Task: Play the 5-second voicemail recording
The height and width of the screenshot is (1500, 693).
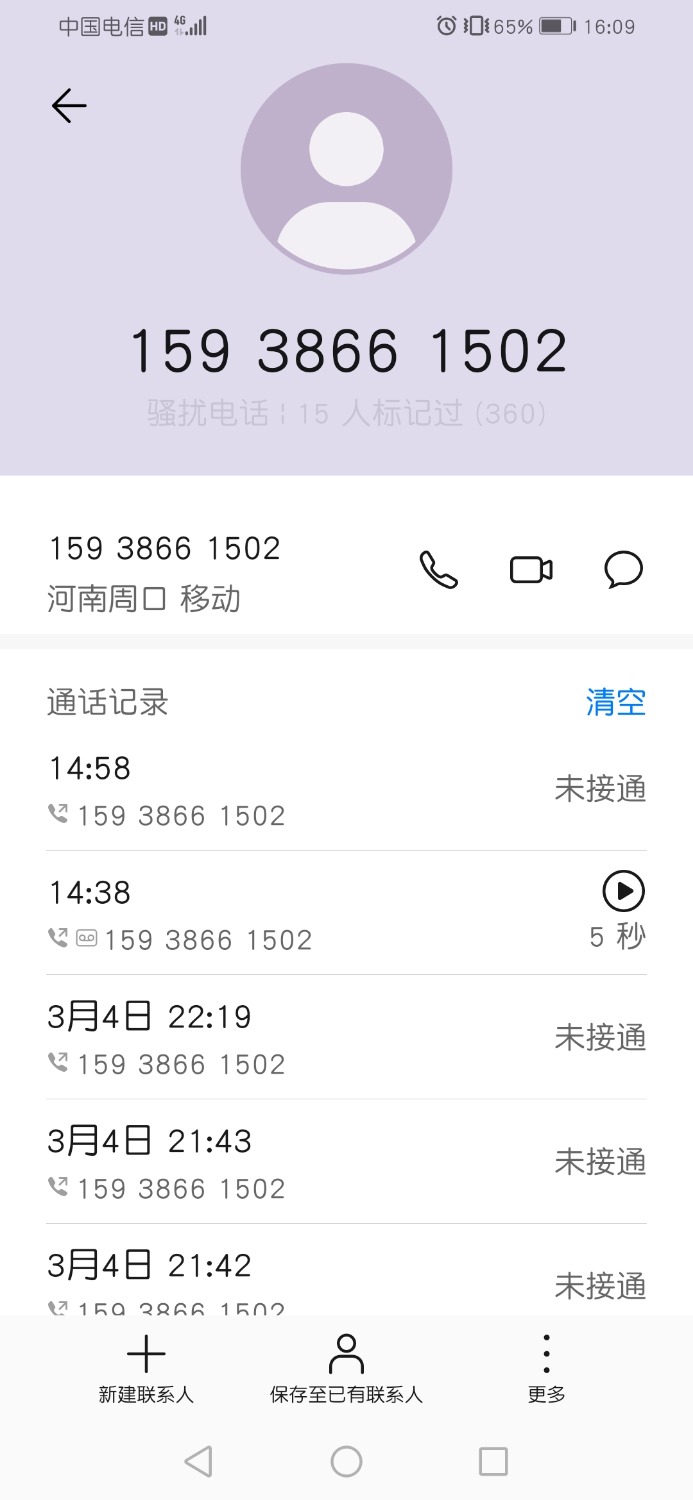Action: 623,890
